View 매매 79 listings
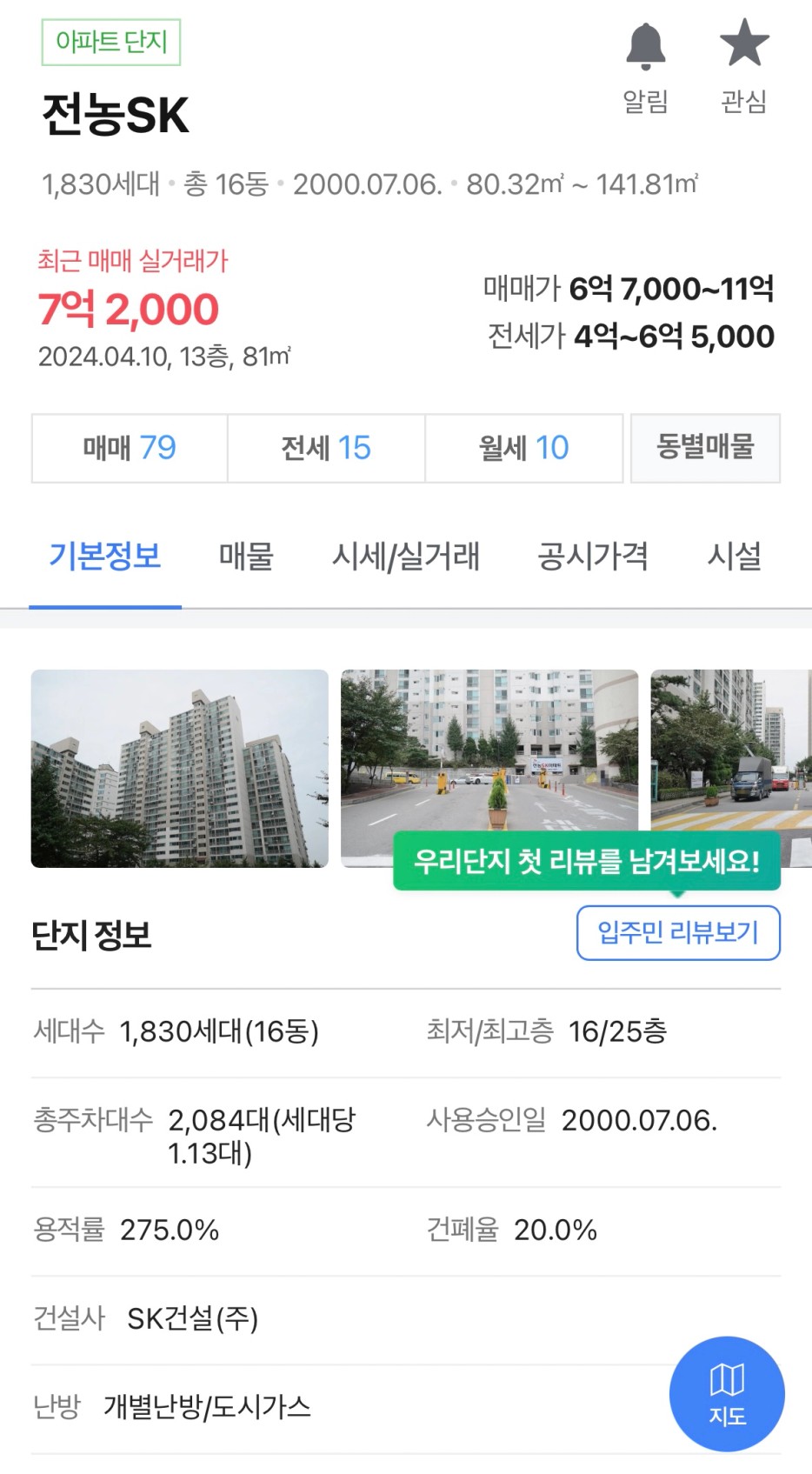Viewport: 812px width, 1474px height. click(130, 448)
